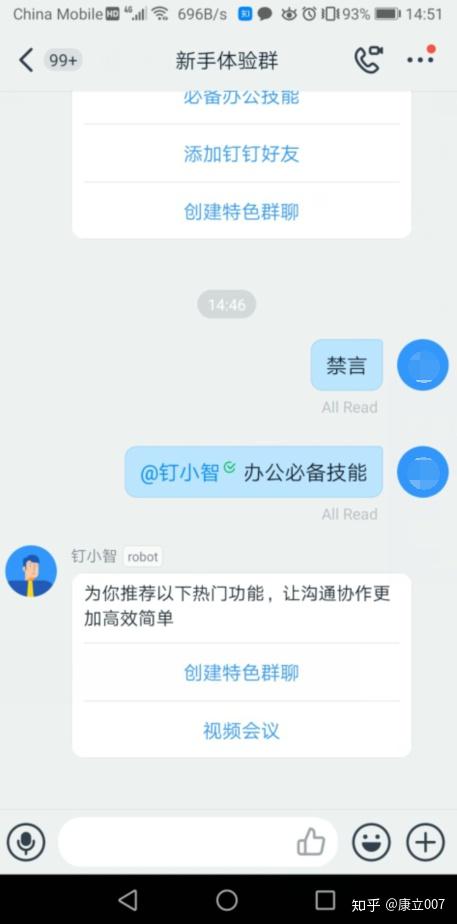457x924 pixels.
Task: Go back using the top-left arrow
Action: [x=26, y=61]
